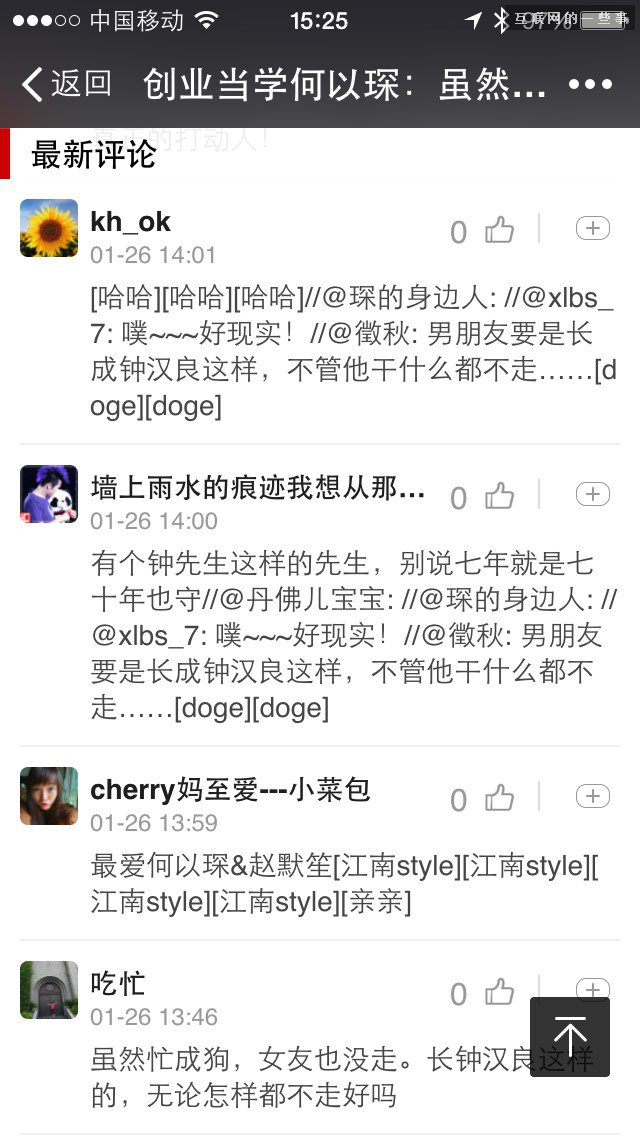Open cherry妈至爱---小菜包's avatar

click(49, 796)
